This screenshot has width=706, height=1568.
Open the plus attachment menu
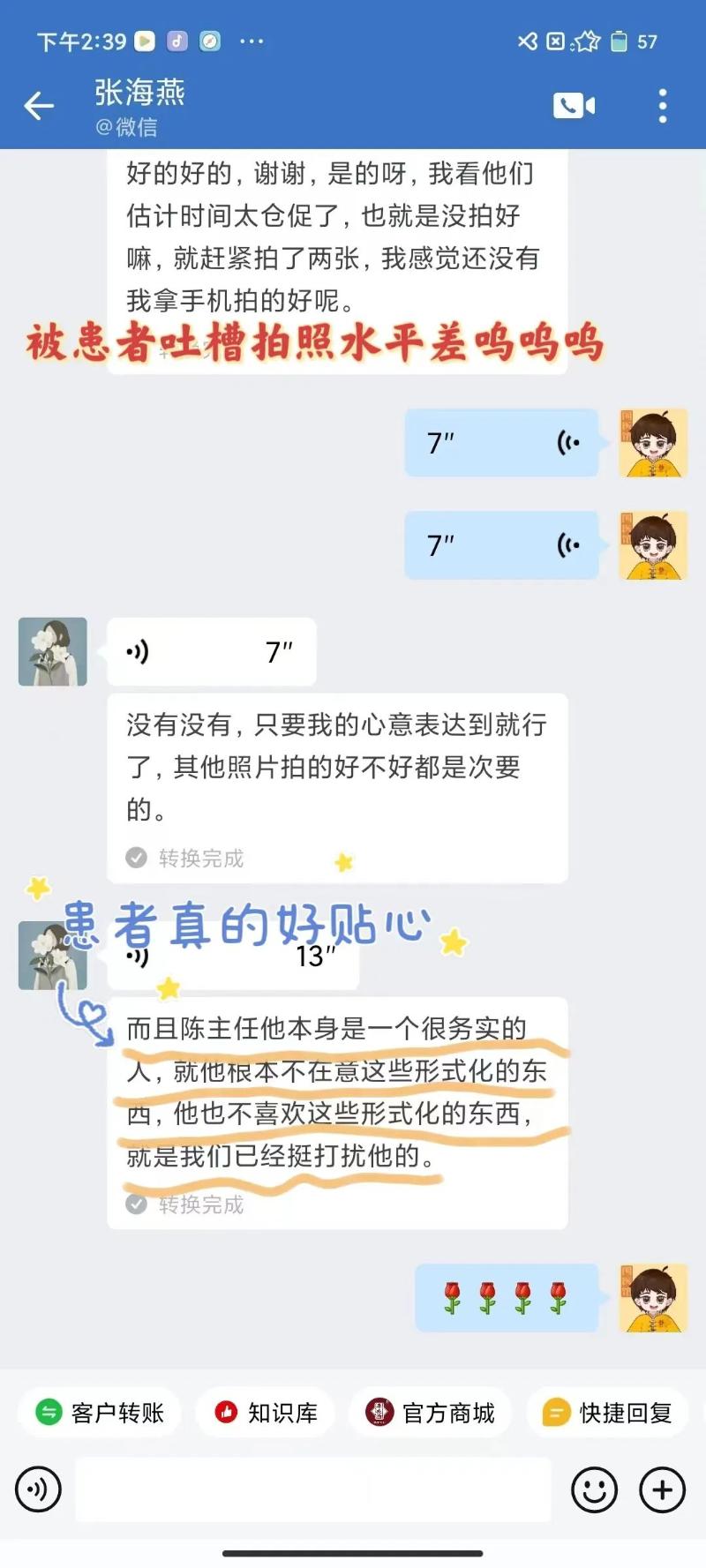pyautogui.click(x=662, y=1489)
